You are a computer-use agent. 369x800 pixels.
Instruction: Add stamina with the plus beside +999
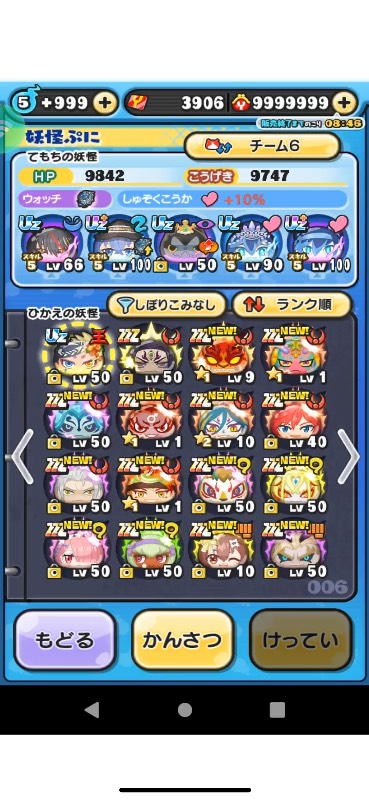pyautogui.click(x=104, y=103)
